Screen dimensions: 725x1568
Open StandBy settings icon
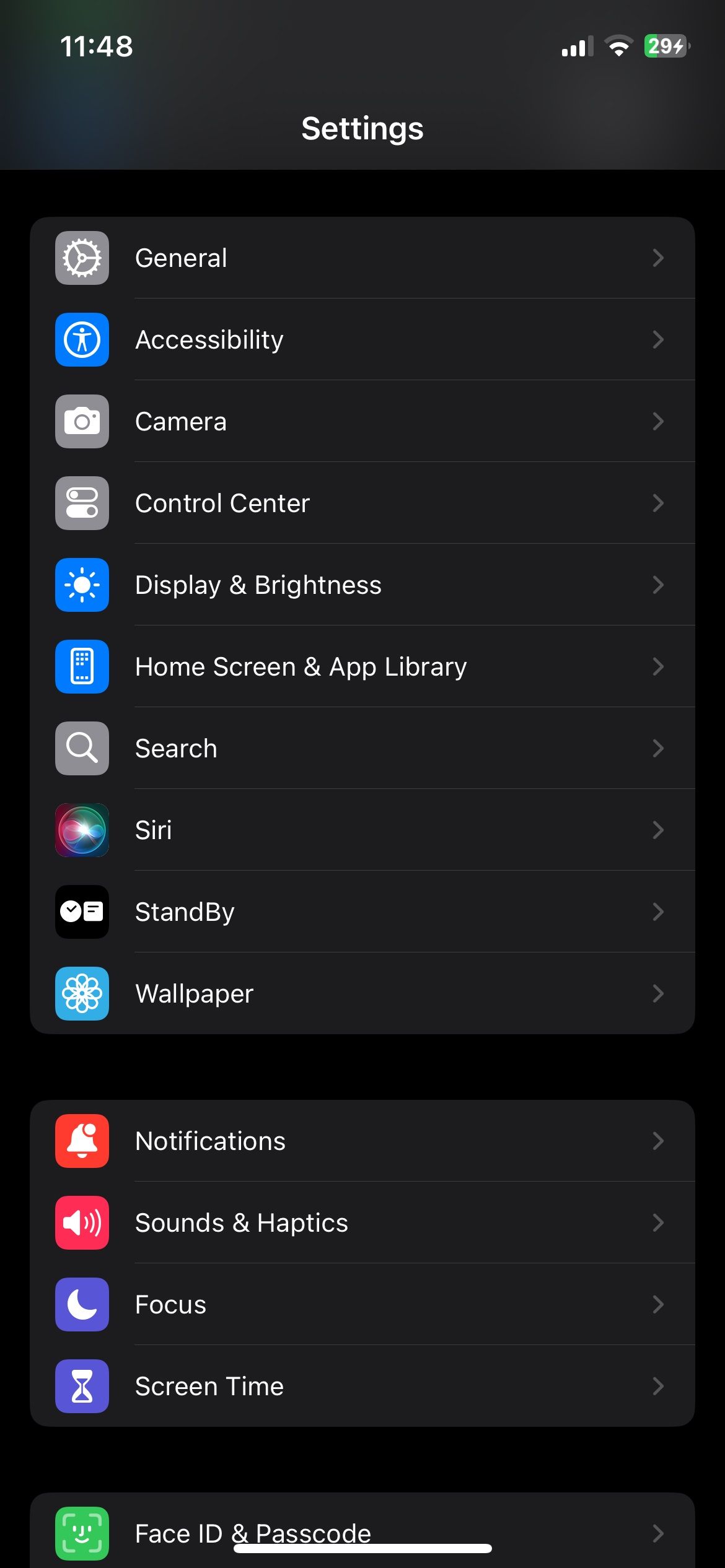coord(82,912)
